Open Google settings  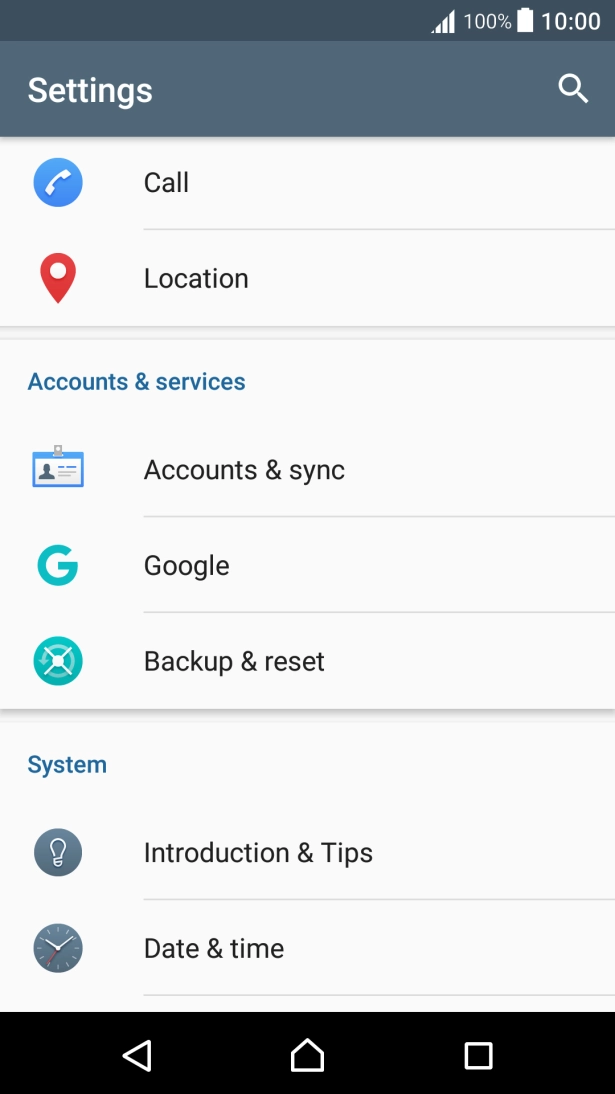[x=187, y=566]
